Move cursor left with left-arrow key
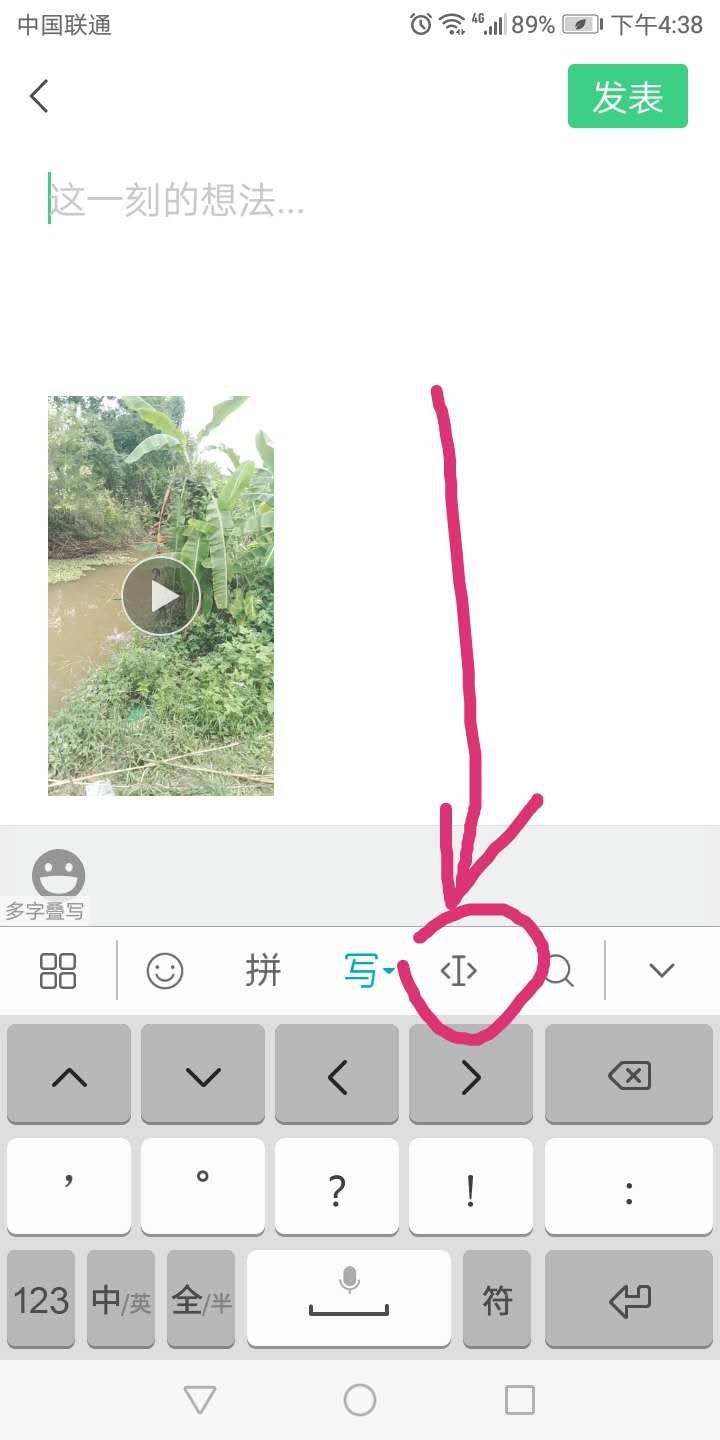 337,1076
